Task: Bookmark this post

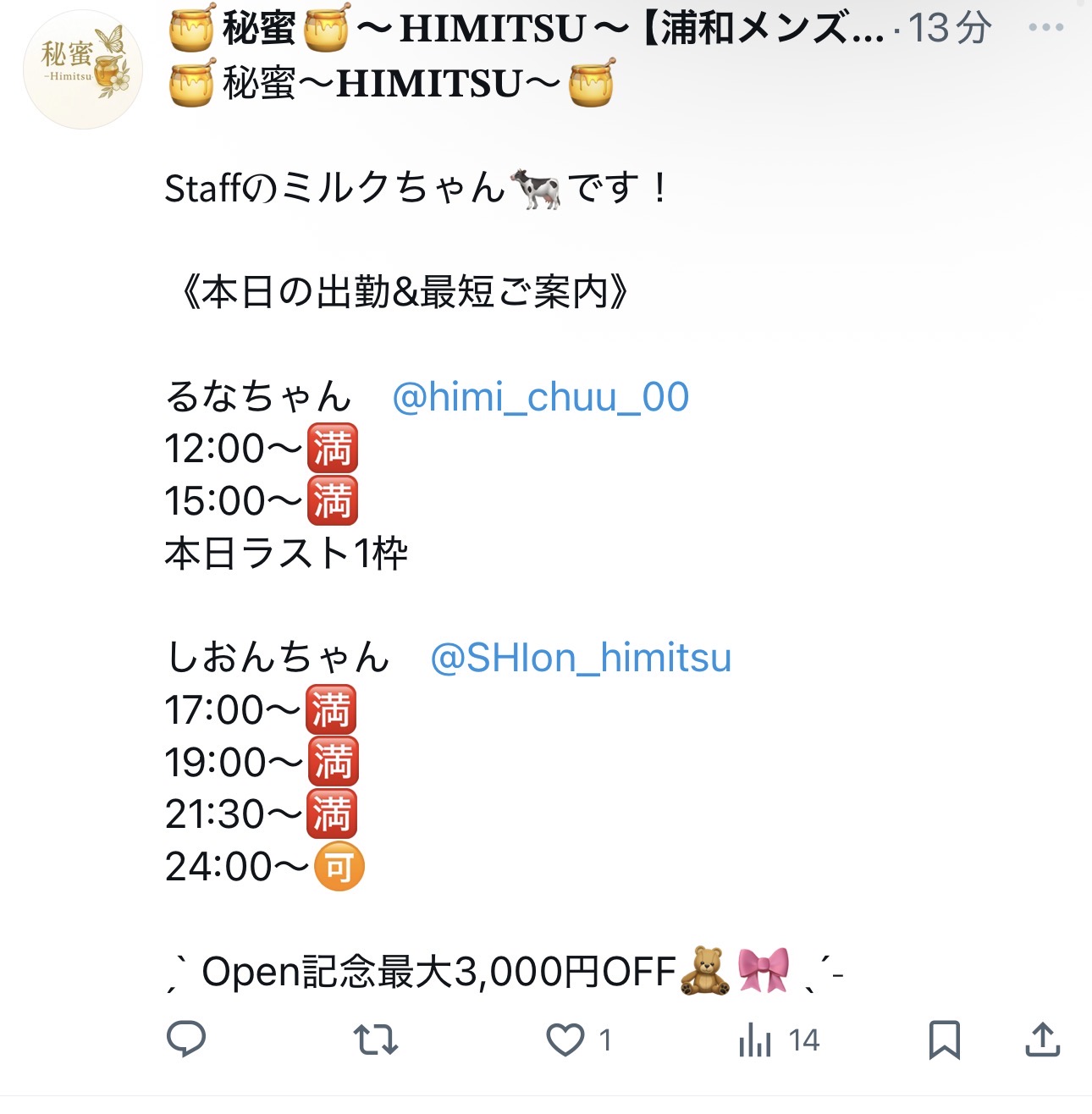Action: pyautogui.click(x=944, y=1040)
